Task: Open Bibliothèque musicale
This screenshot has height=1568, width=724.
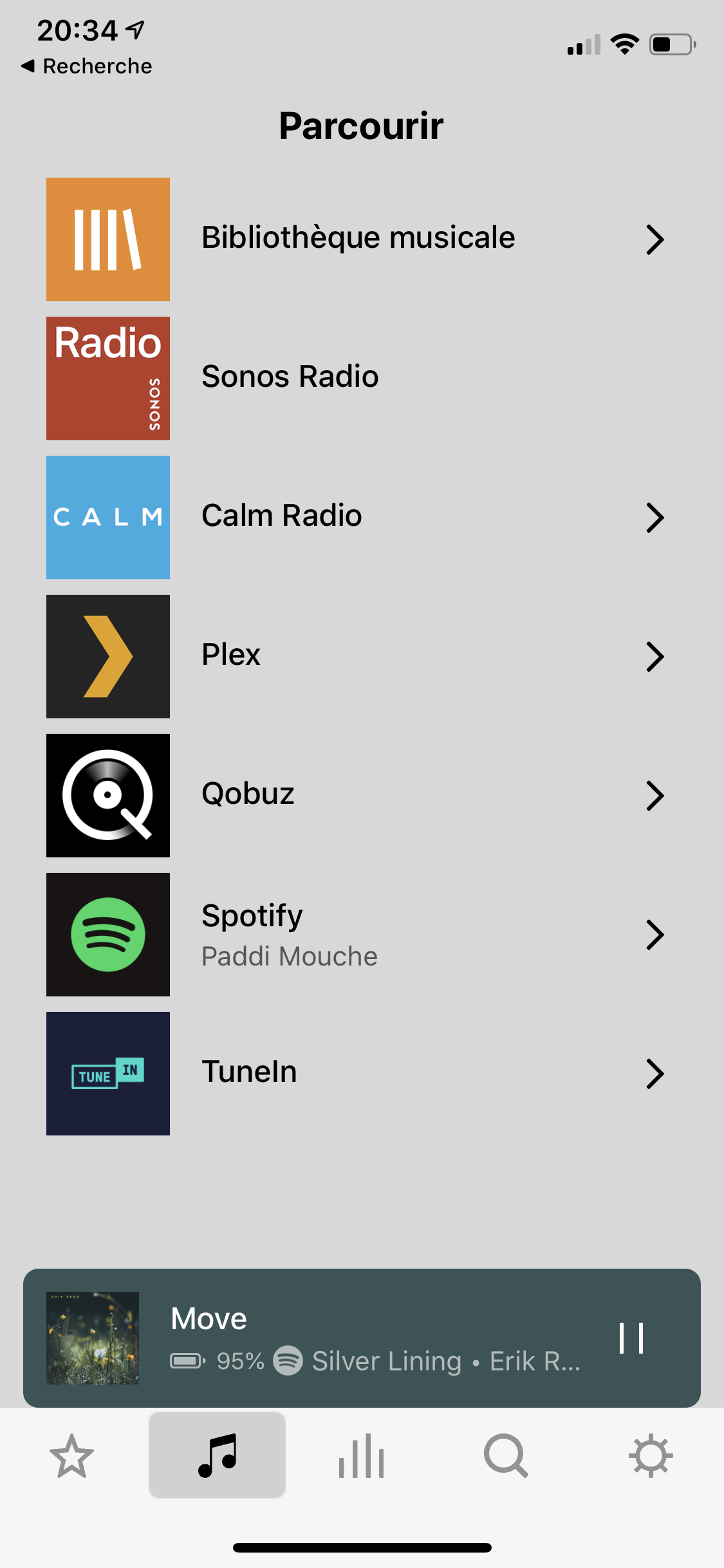Action: pos(358,239)
